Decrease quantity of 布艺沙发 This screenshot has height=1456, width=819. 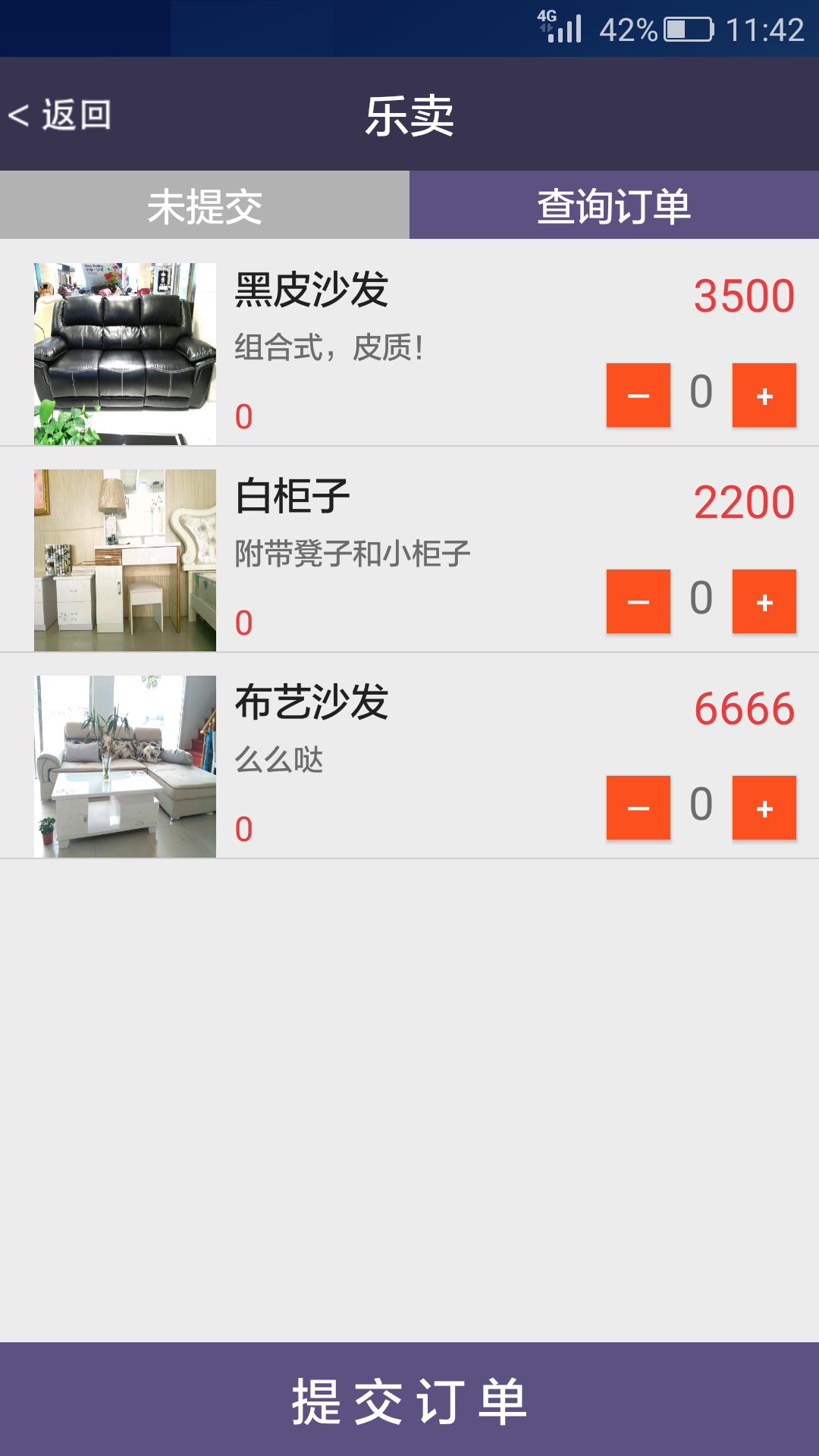(x=639, y=808)
